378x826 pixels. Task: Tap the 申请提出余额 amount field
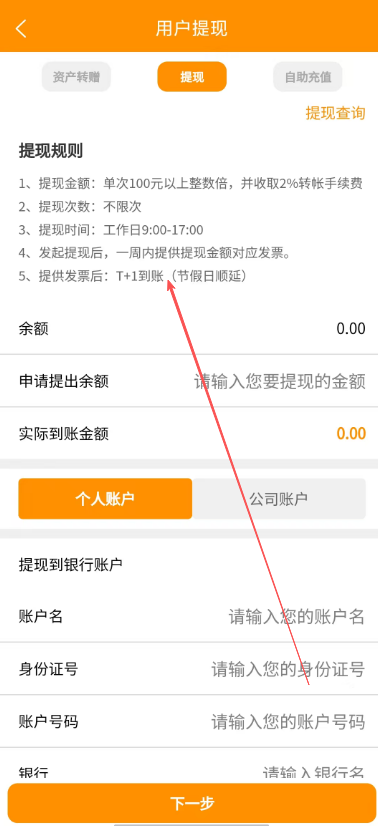pyautogui.click(x=280, y=381)
